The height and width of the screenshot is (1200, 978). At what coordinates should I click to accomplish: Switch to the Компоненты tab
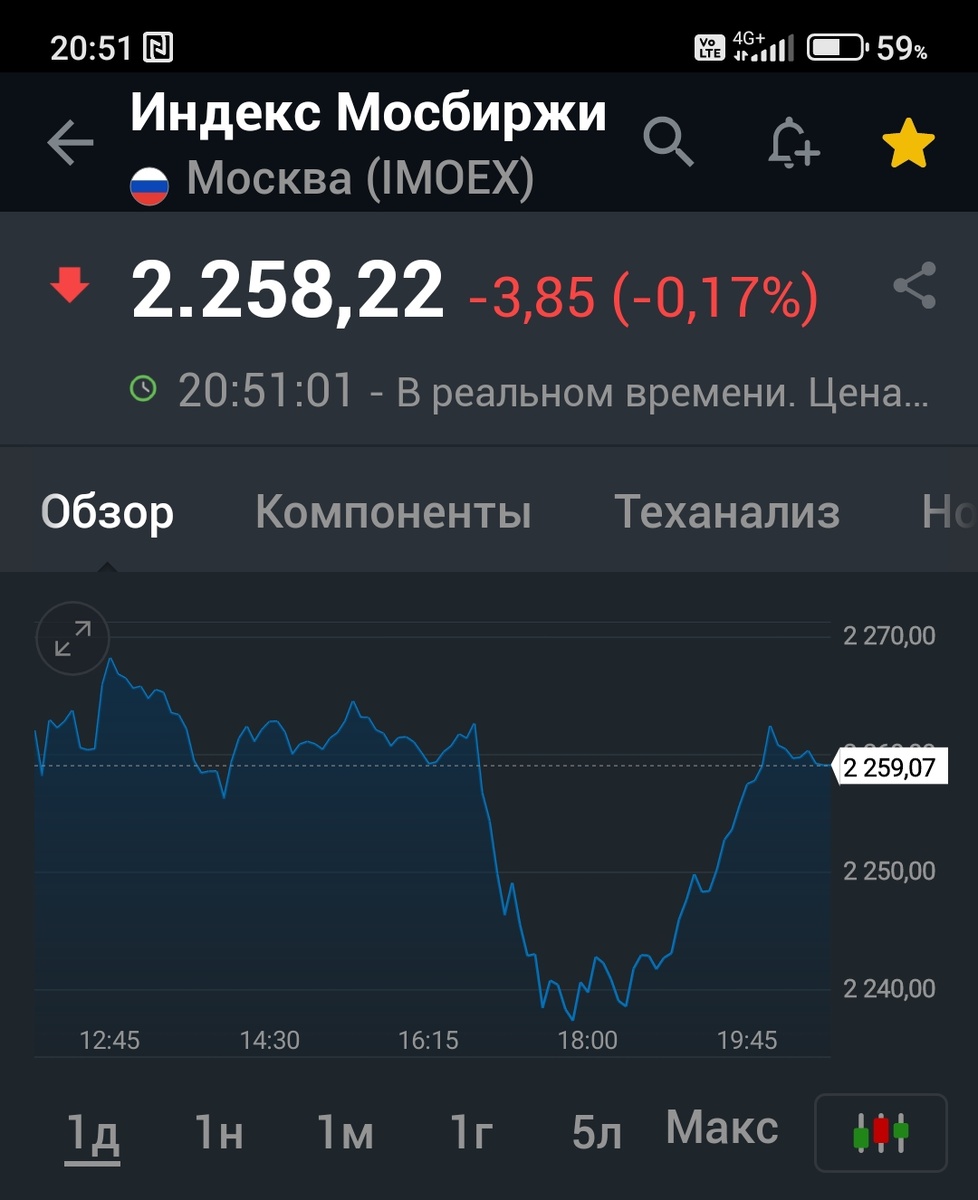pyautogui.click(x=393, y=511)
